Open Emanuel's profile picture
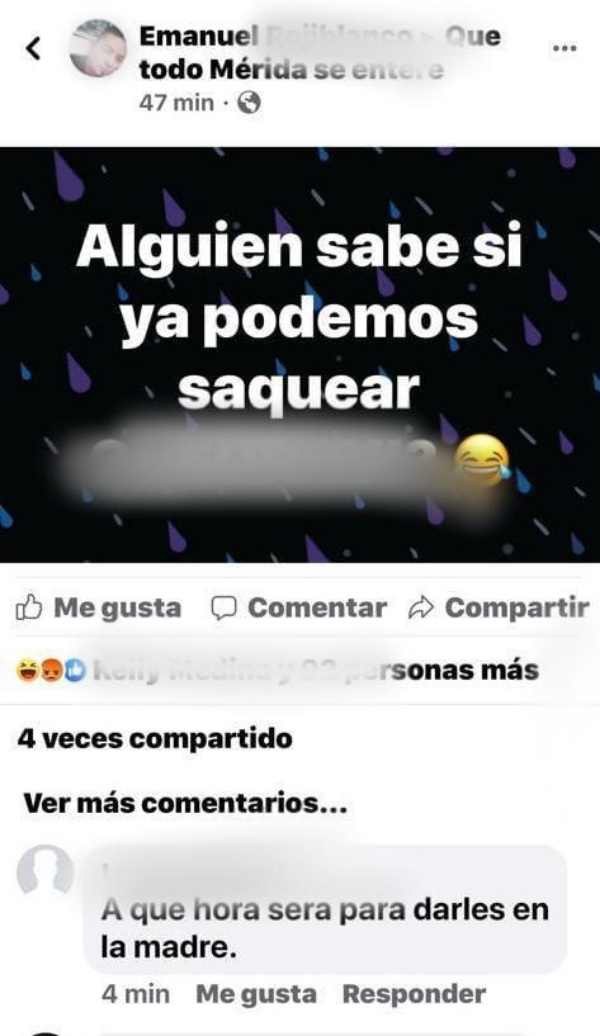Screen dimensions: 600x1036 point(98,48)
